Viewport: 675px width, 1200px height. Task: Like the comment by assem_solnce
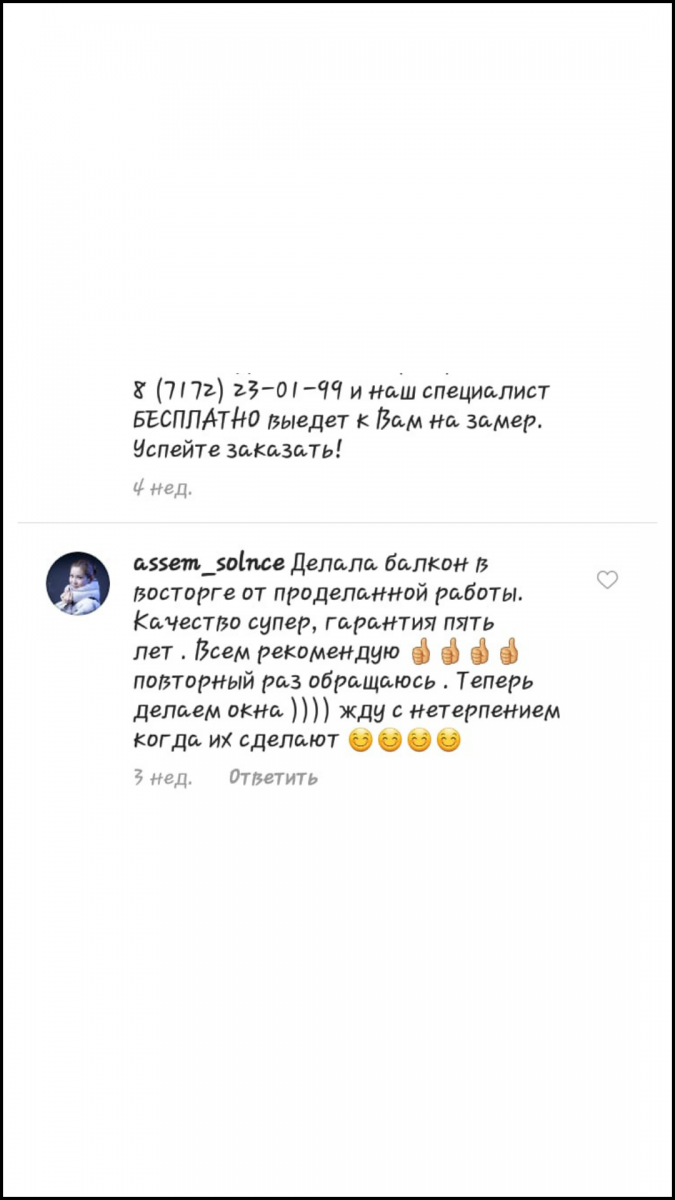point(607,580)
